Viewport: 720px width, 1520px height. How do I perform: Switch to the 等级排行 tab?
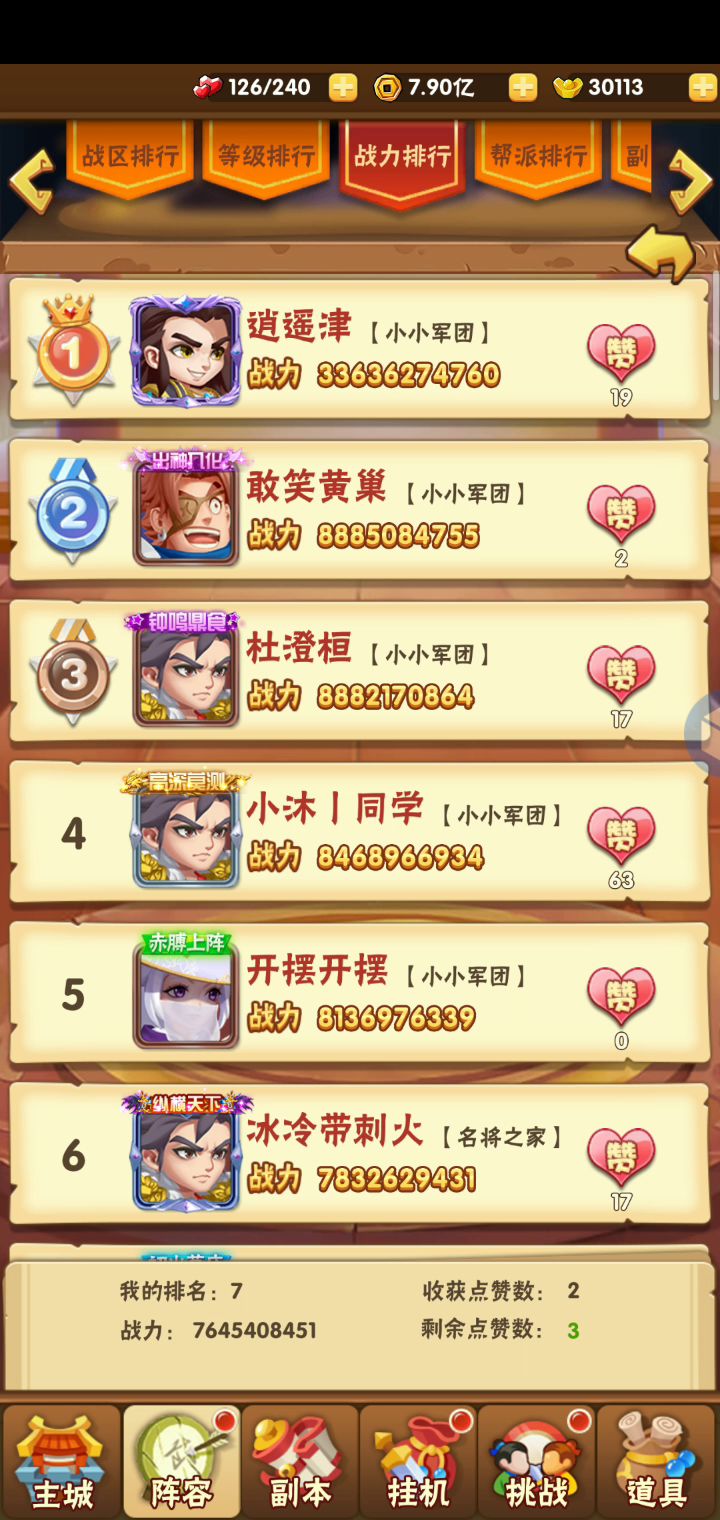pos(266,157)
